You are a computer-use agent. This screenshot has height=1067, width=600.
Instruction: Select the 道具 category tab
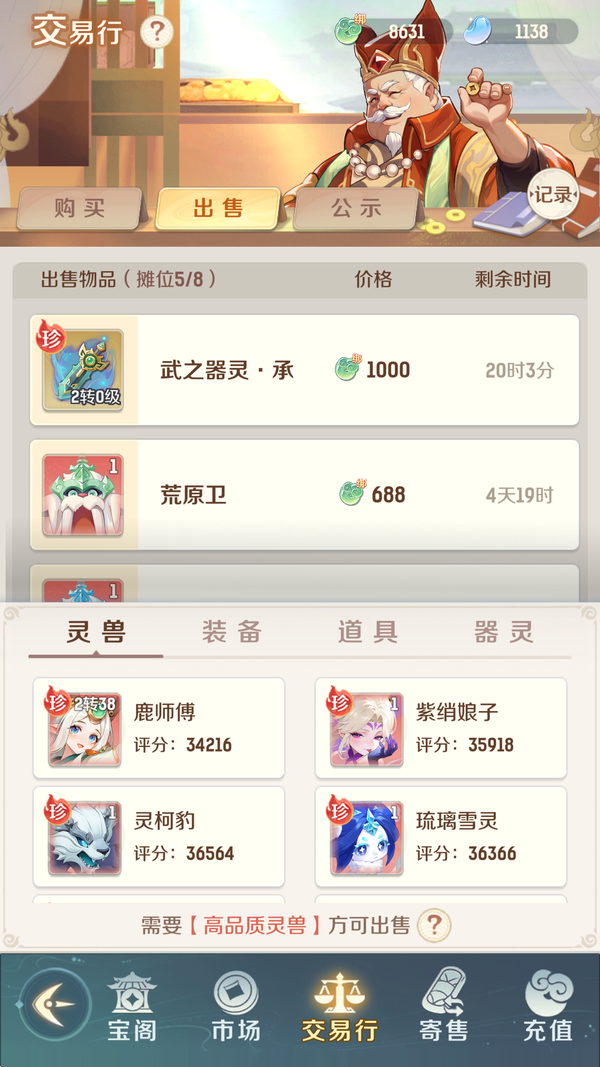pos(368,632)
